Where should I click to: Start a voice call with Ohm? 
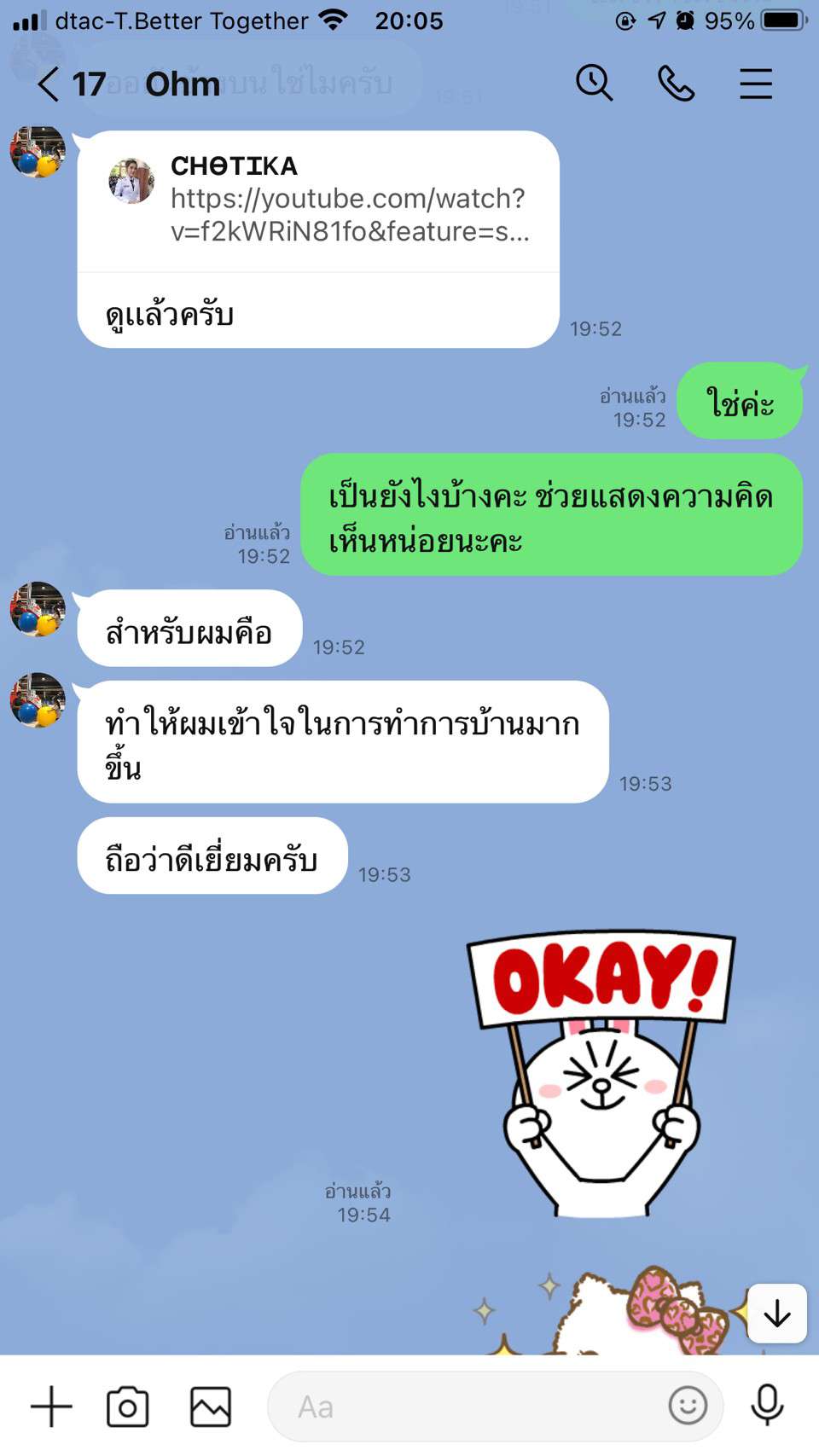(676, 84)
